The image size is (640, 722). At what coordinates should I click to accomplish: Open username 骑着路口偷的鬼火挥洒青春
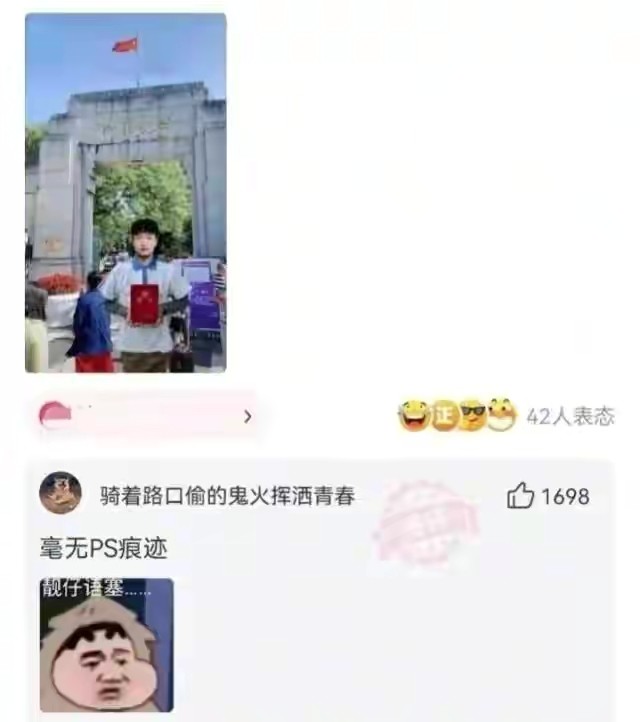point(227,495)
